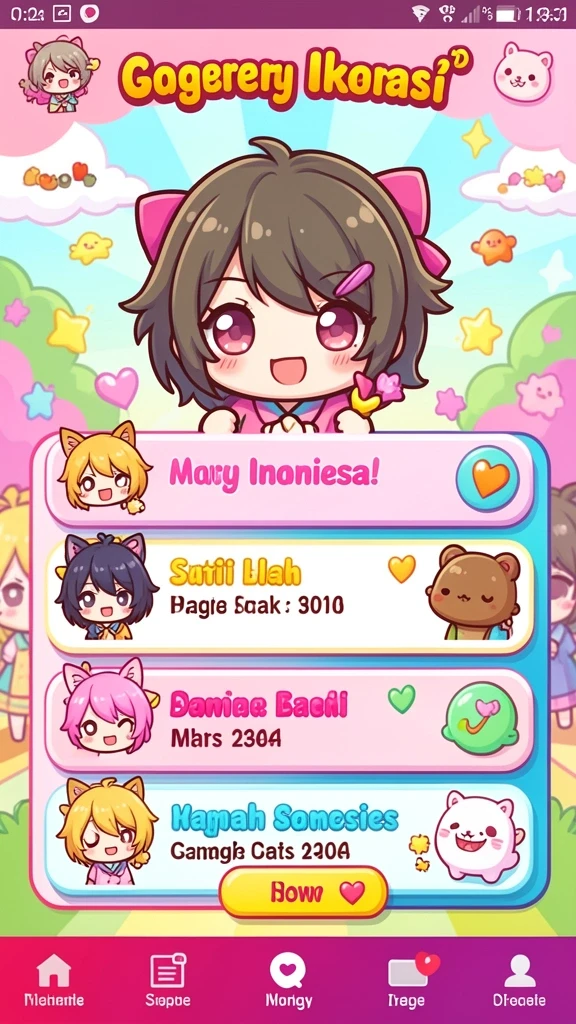Switch to the Dfeaete profile tab
This screenshot has width=576, height=1024.
pyautogui.click(x=520, y=980)
